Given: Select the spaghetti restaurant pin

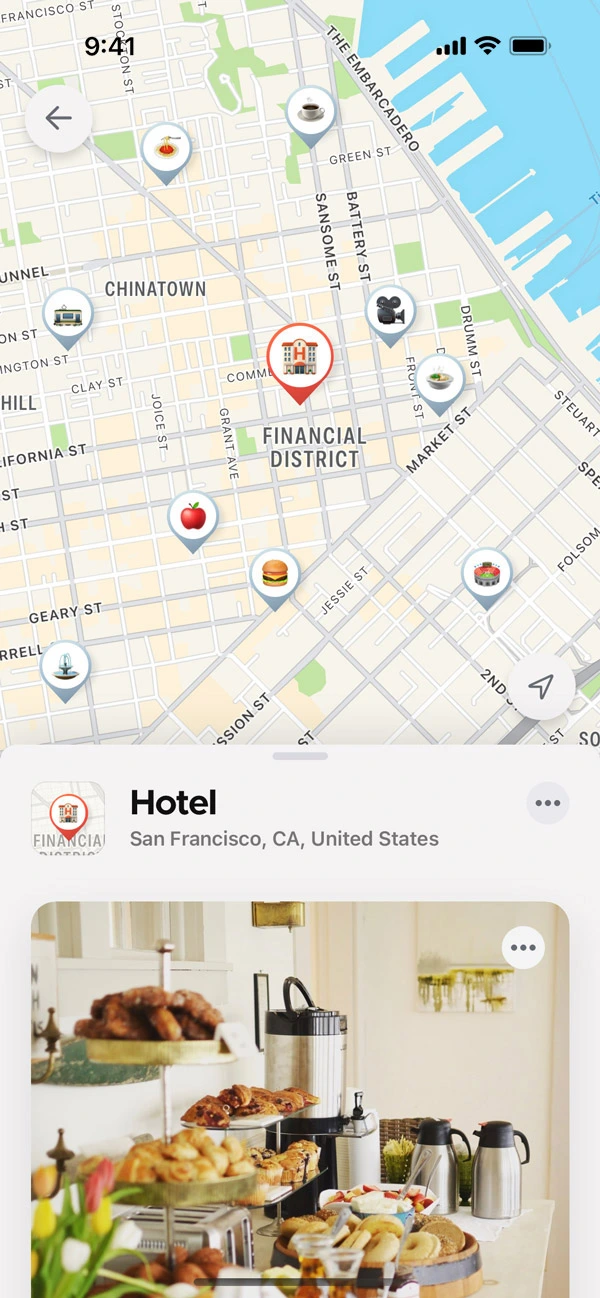Looking at the screenshot, I should pyautogui.click(x=166, y=148).
